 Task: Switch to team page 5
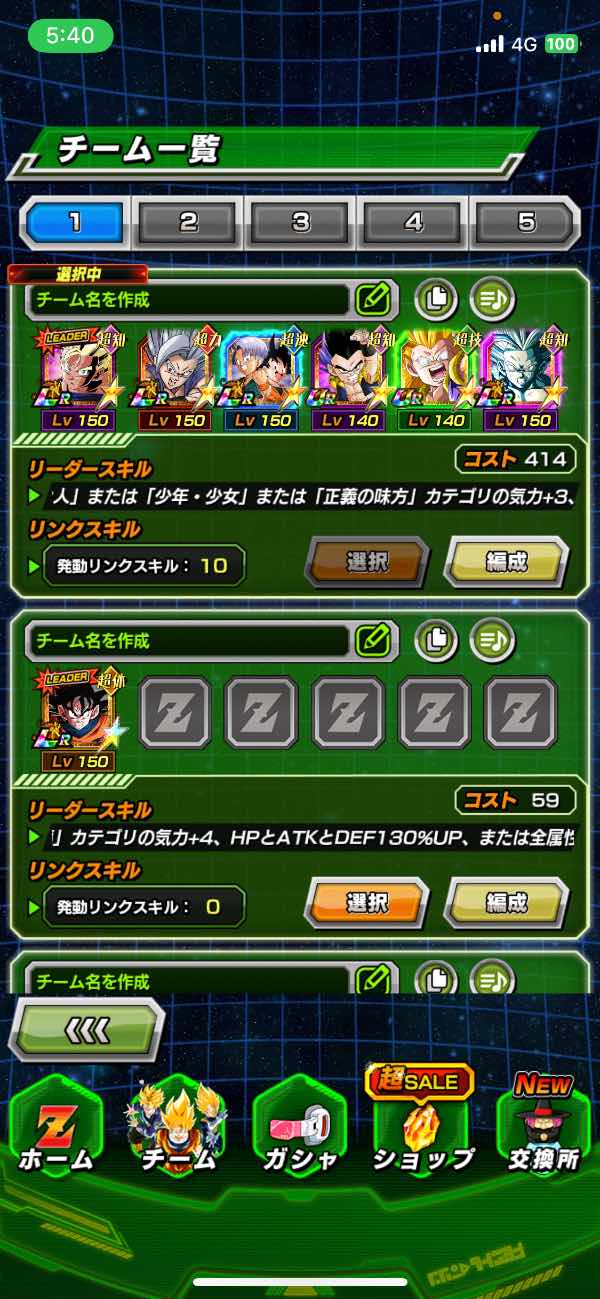[x=525, y=223]
